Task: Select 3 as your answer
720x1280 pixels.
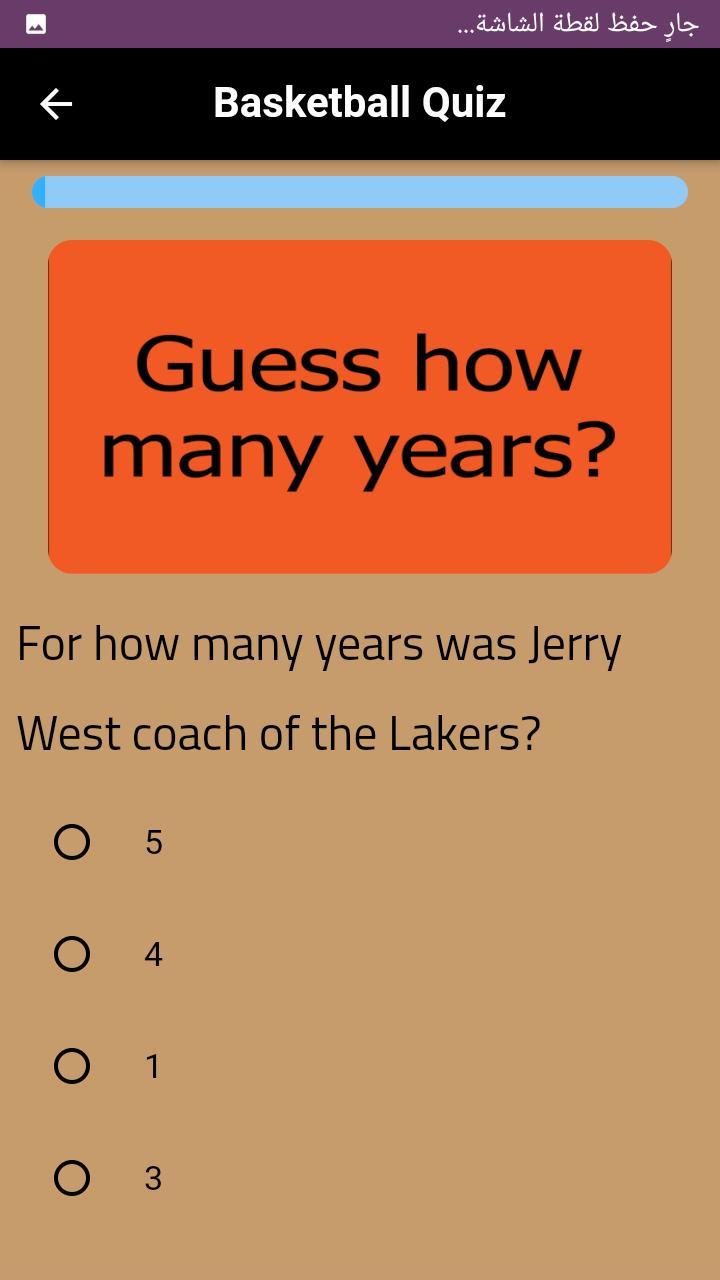Action: click(72, 1178)
